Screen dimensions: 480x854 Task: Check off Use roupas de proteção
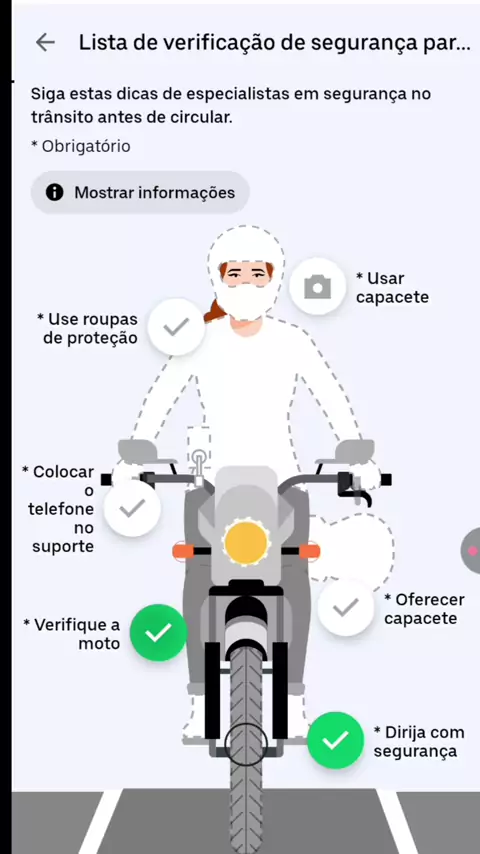tap(176, 327)
